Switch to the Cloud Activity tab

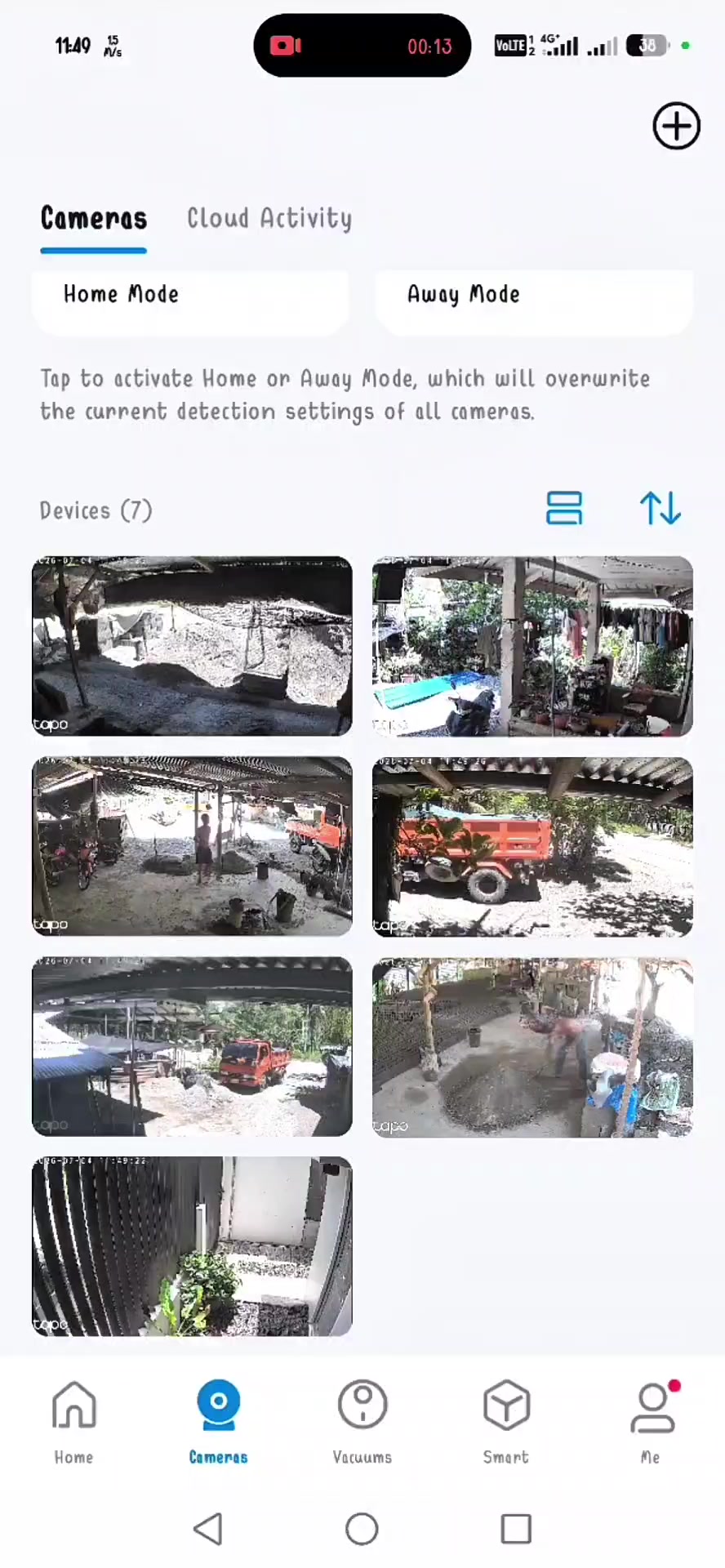coord(269,219)
